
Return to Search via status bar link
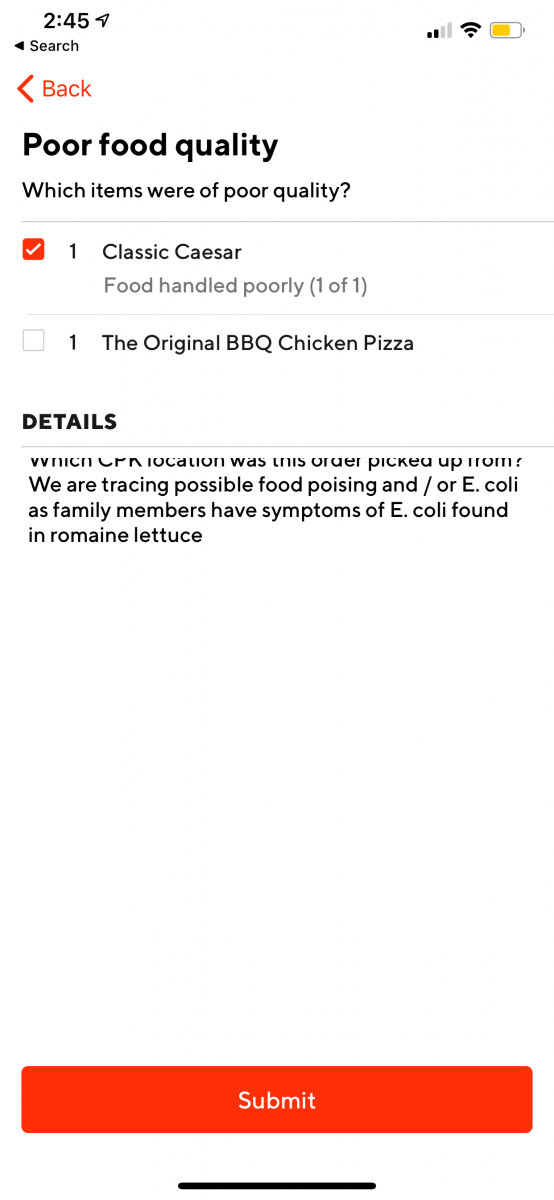(46, 46)
